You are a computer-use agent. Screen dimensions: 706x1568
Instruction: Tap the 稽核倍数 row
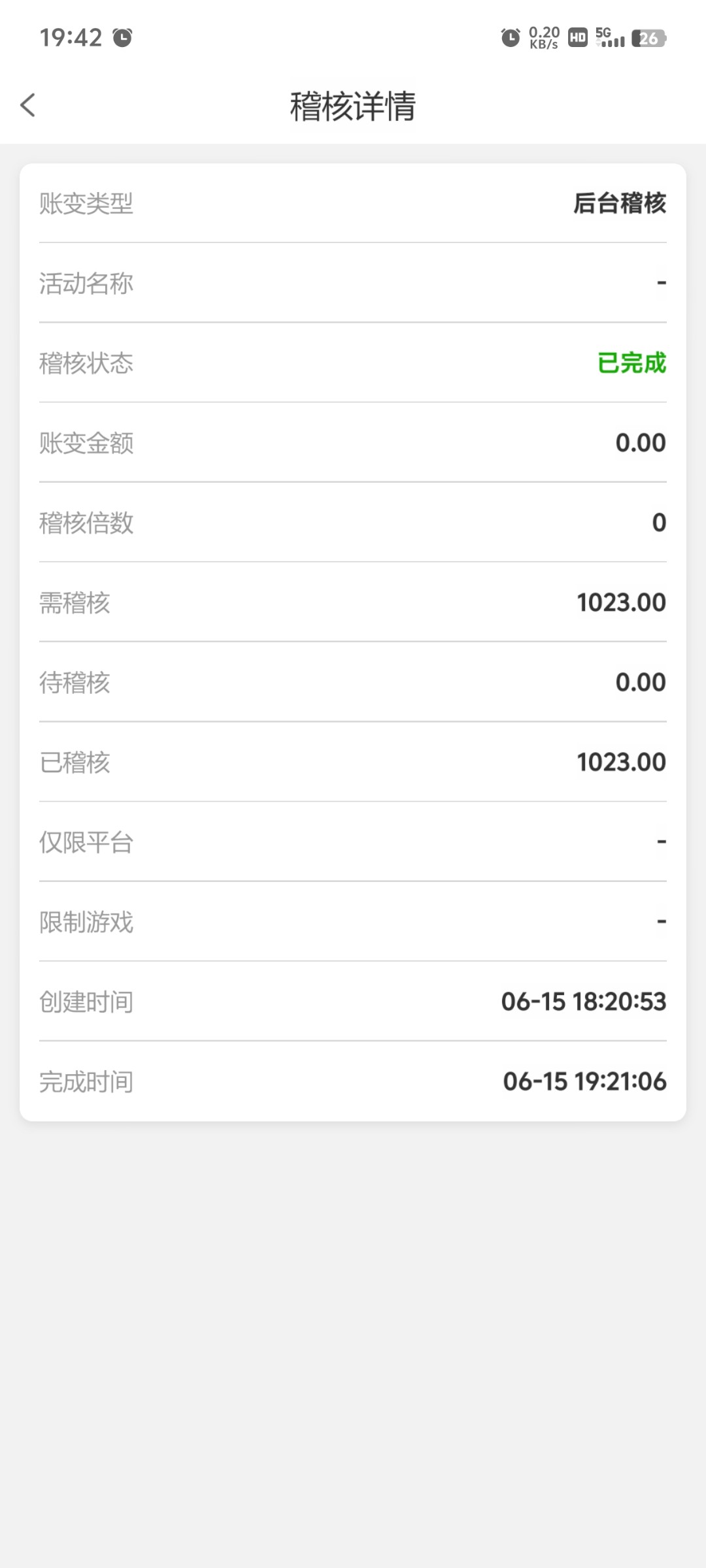tap(353, 523)
